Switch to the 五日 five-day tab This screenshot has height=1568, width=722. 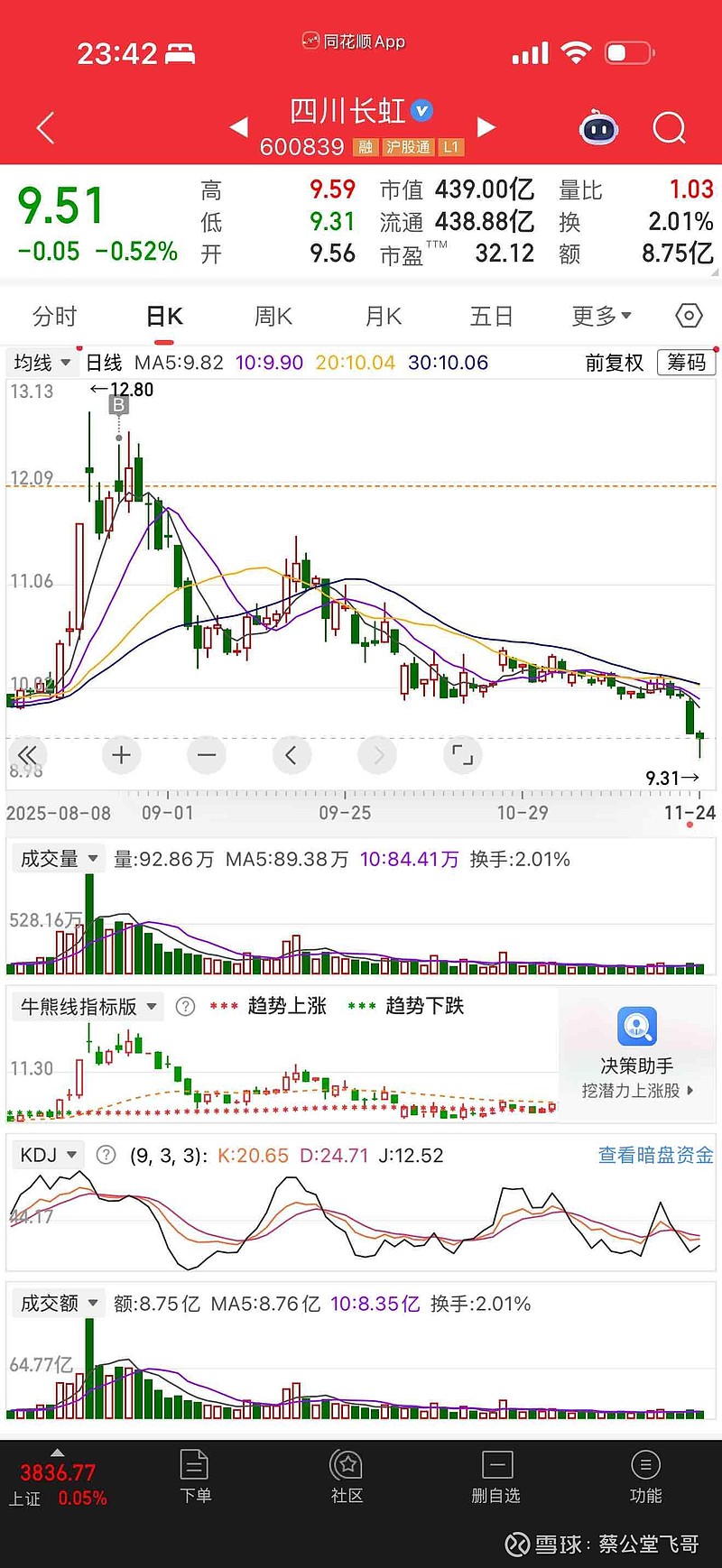[x=491, y=317]
